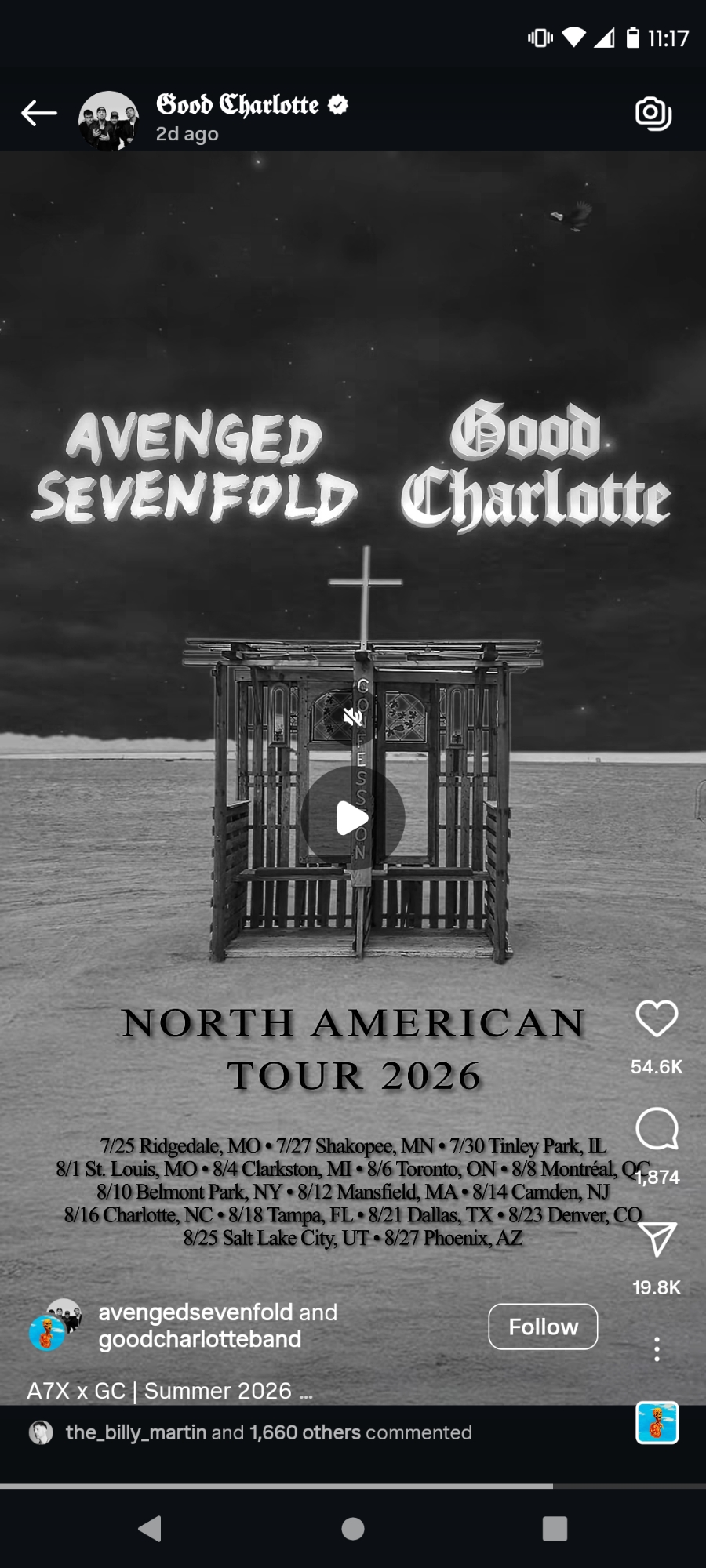Image resolution: width=706 pixels, height=1568 pixels.
Task: Open the camera remix icon
Action: tap(653, 114)
